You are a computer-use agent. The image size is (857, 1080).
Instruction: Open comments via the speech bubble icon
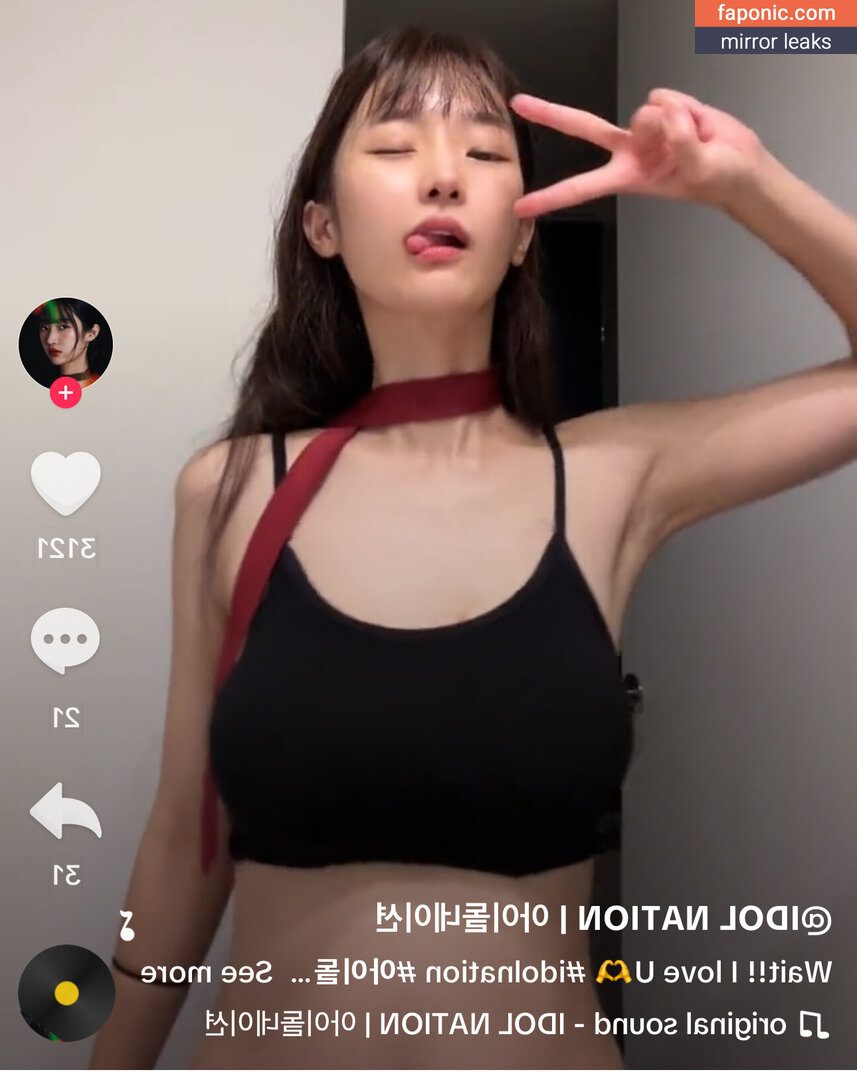[65, 640]
